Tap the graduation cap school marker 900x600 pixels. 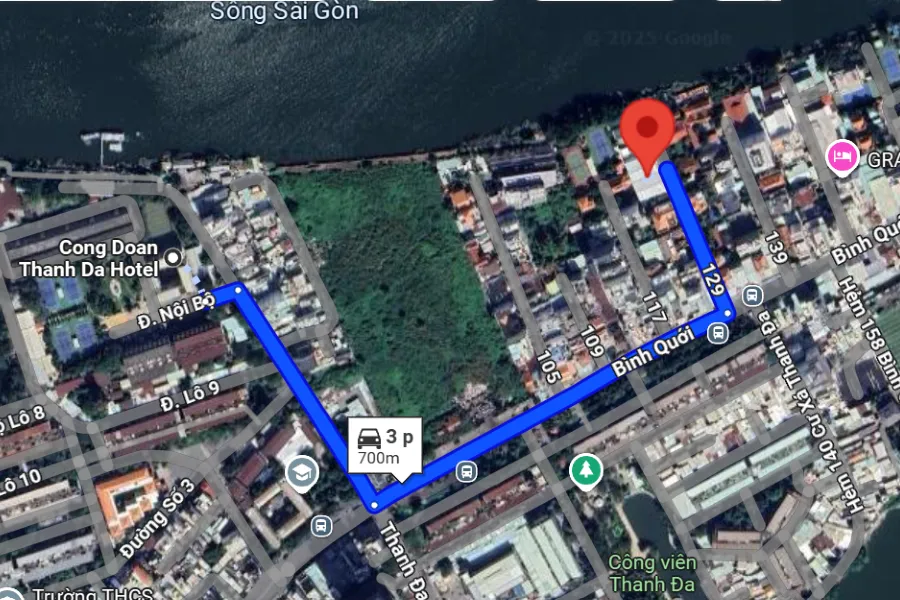point(300,474)
